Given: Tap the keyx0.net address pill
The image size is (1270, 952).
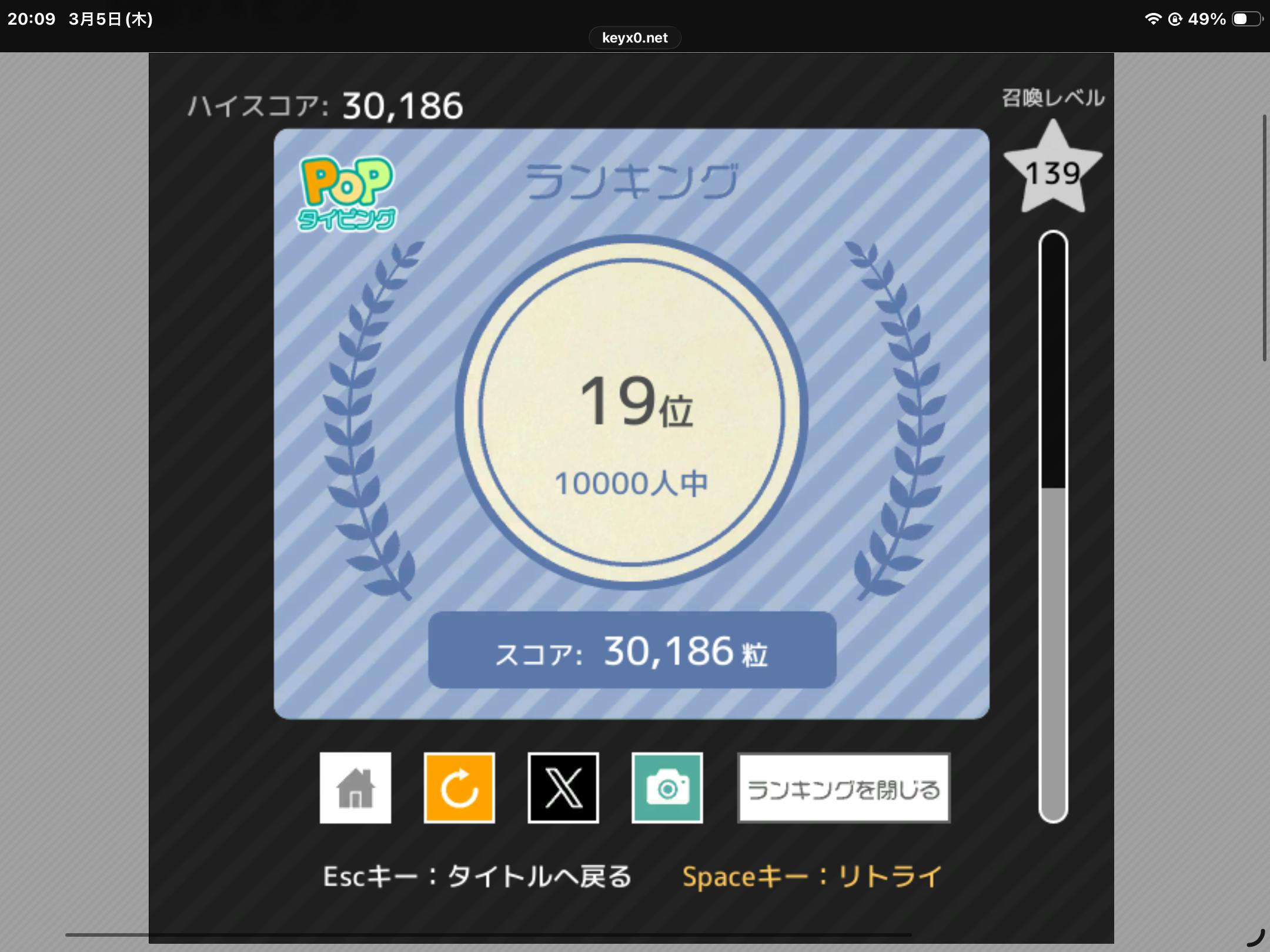Looking at the screenshot, I should coord(634,38).
